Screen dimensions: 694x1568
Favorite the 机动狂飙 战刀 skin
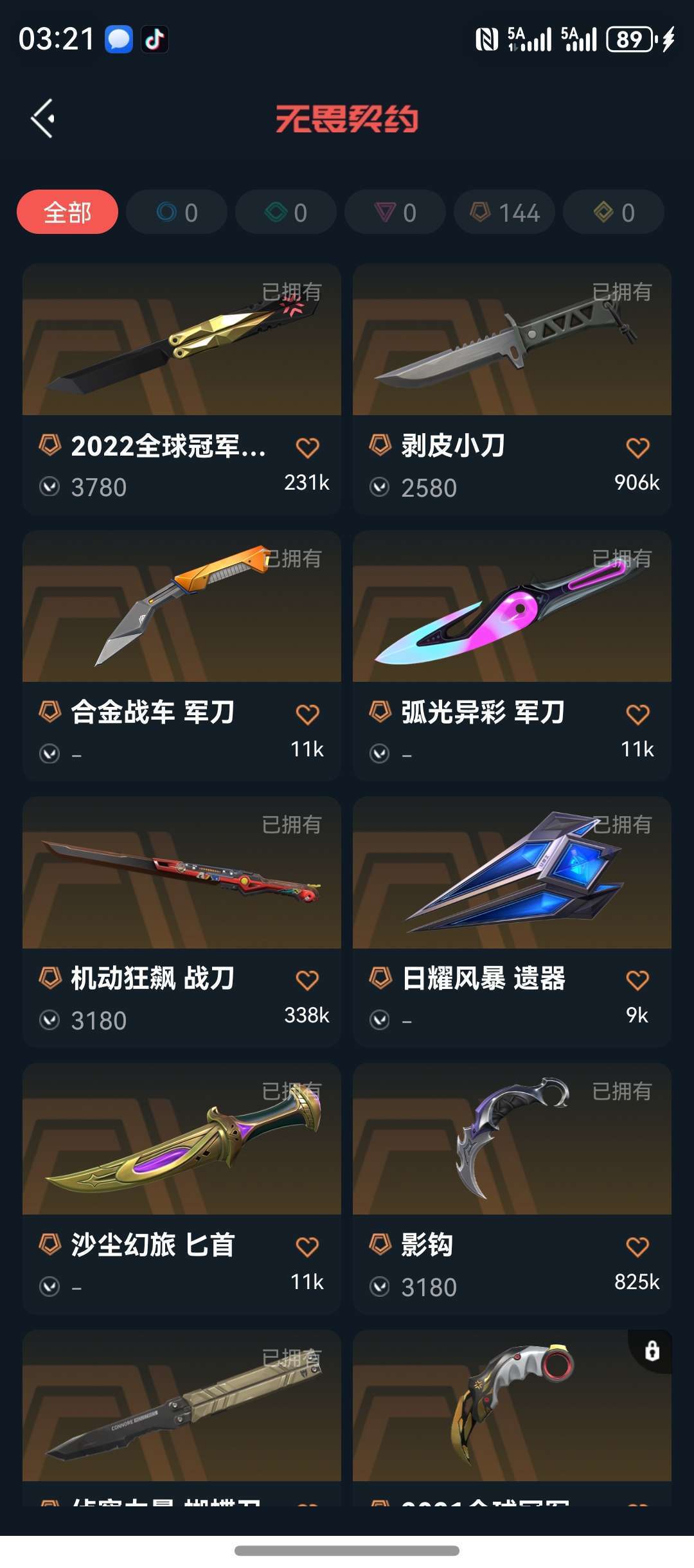pyautogui.click(x=307, y=980)
